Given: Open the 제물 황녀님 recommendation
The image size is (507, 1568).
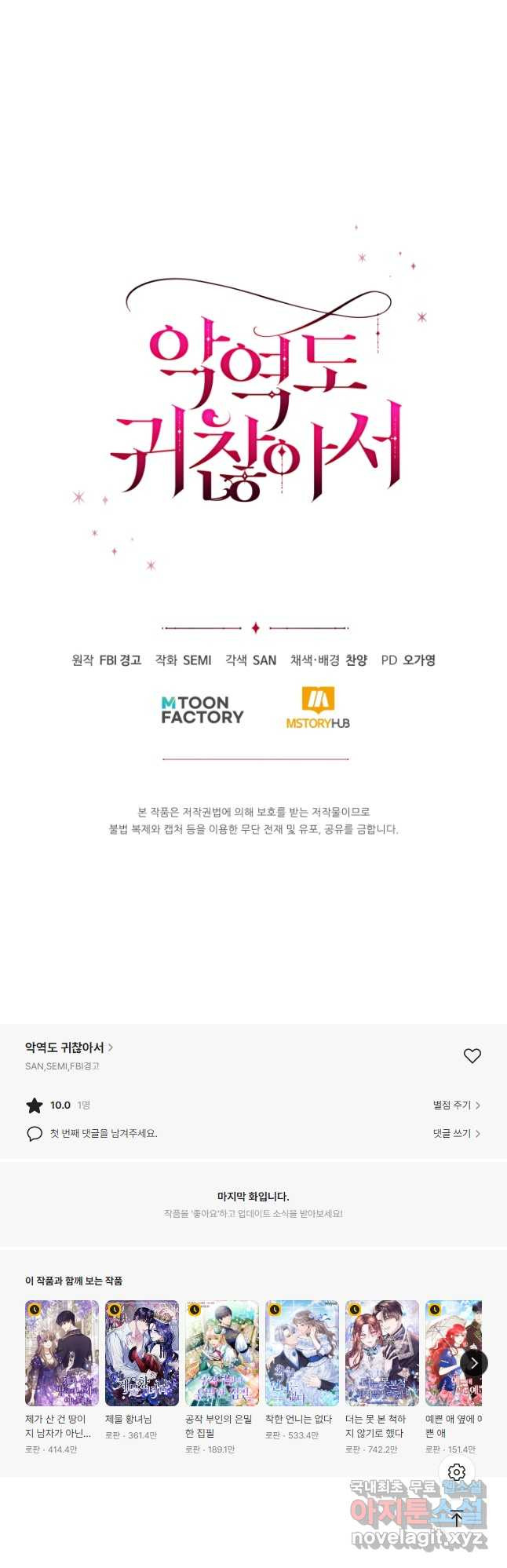Looking at the screenshot, I should tap(142, 1353).
